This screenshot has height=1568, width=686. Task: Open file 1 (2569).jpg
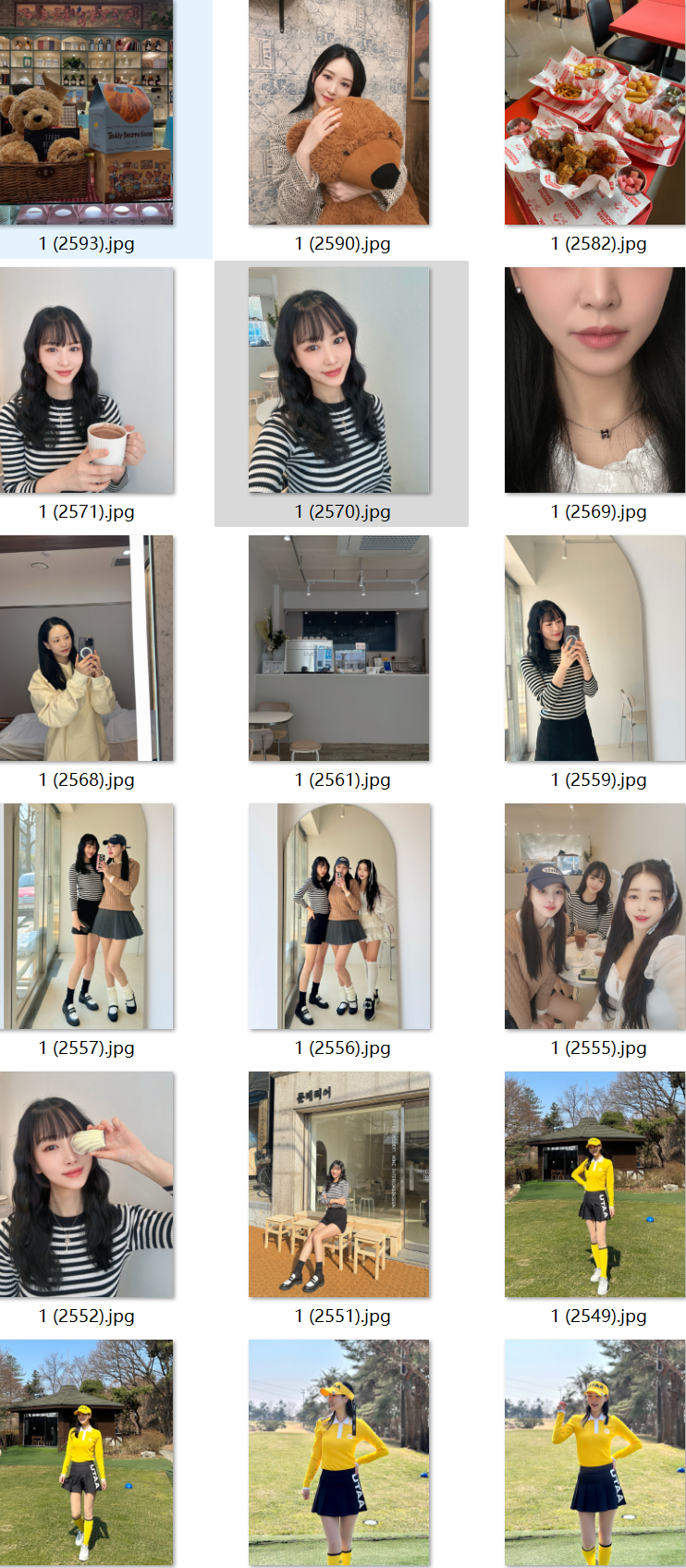594,380
